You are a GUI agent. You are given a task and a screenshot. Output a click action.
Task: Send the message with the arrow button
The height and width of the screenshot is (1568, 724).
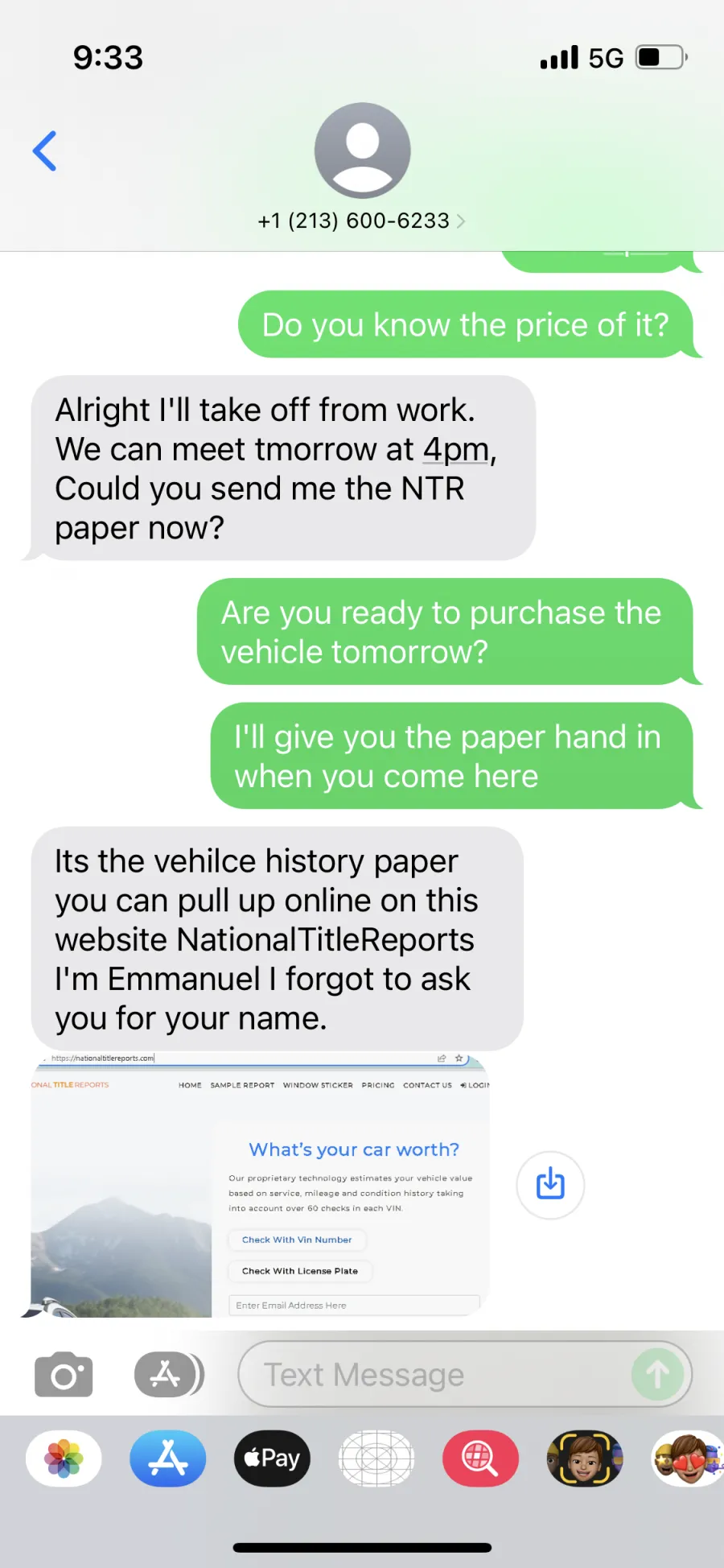click(657, 1375)
